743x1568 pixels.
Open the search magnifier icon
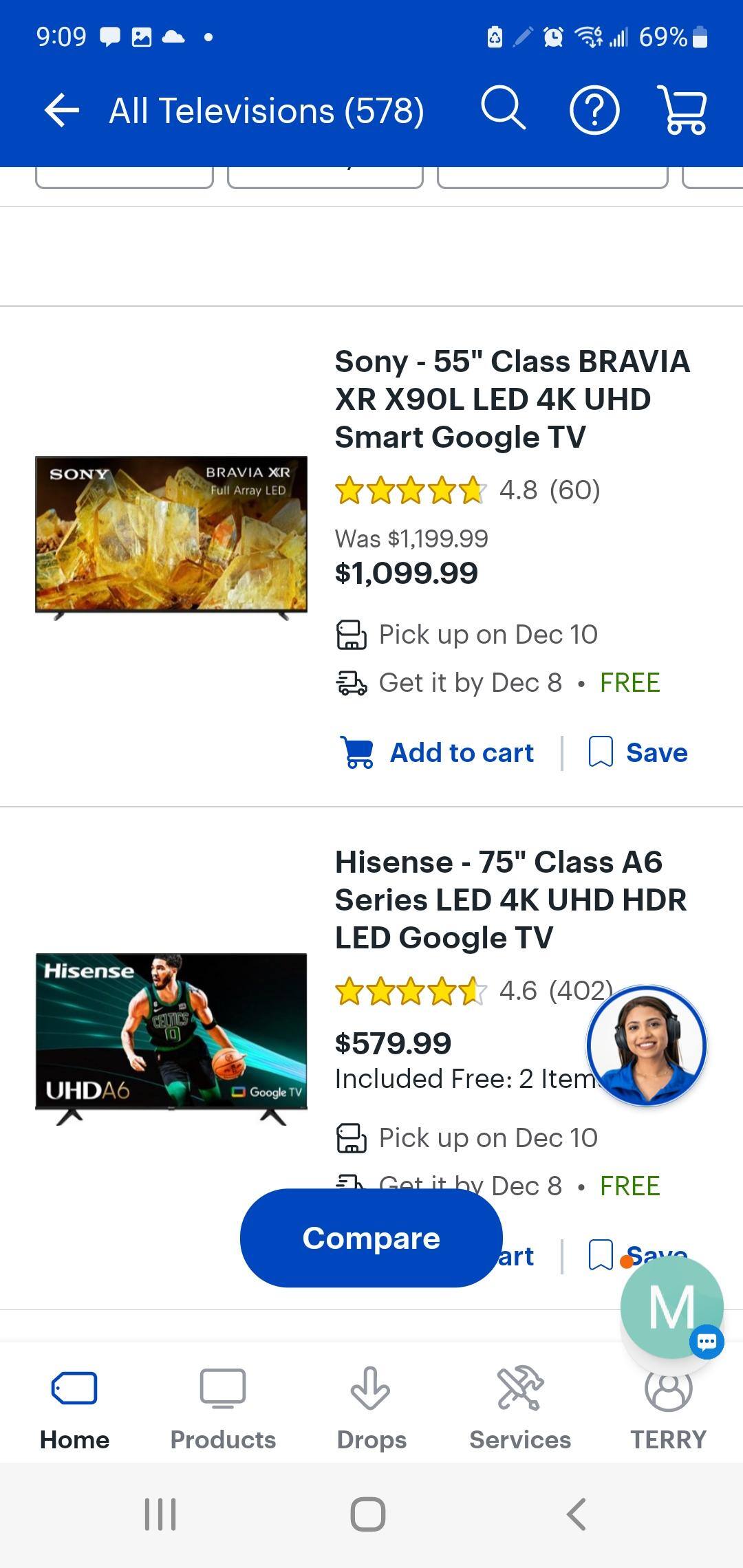click(x=503, y=109)
